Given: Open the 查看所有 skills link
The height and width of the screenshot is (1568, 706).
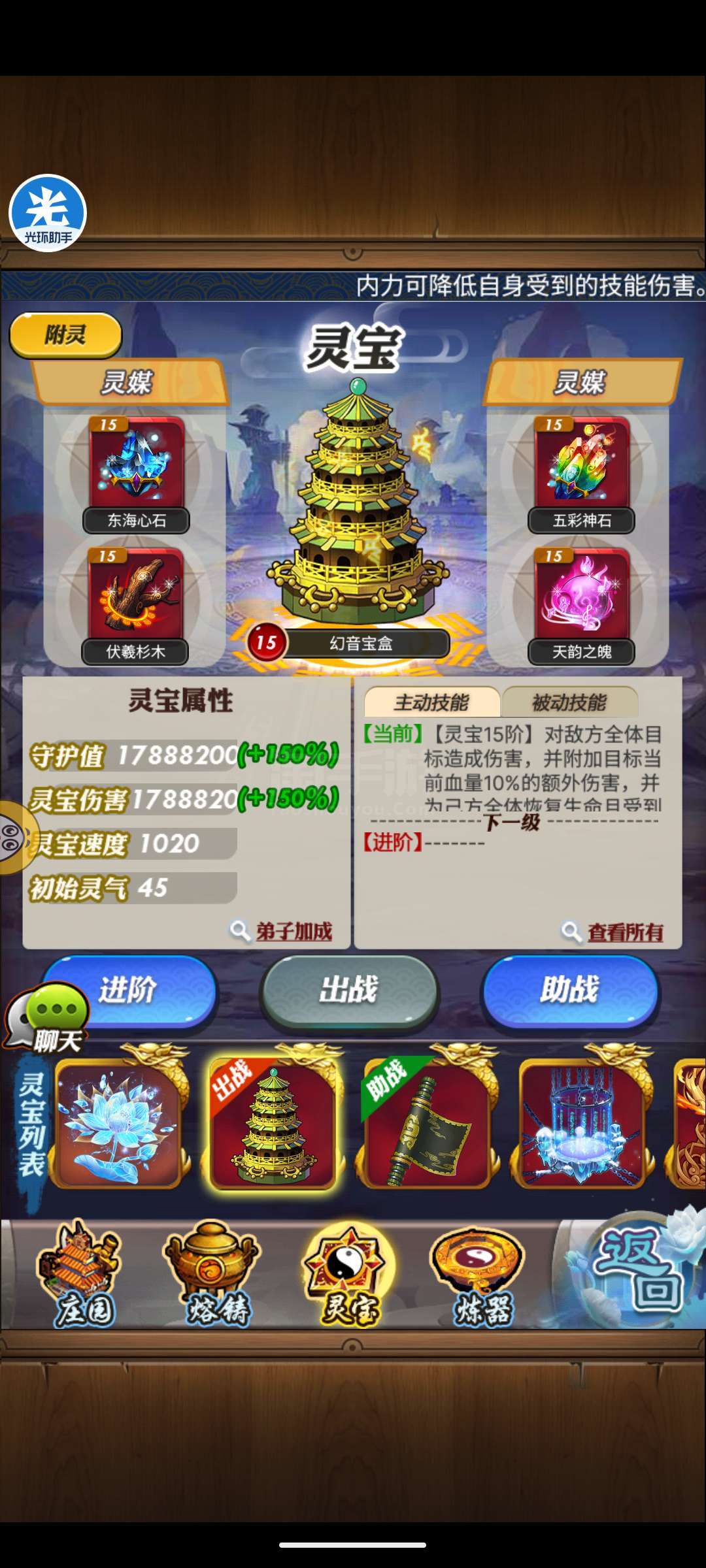Looking at the screenshot, I should point(613,932).
